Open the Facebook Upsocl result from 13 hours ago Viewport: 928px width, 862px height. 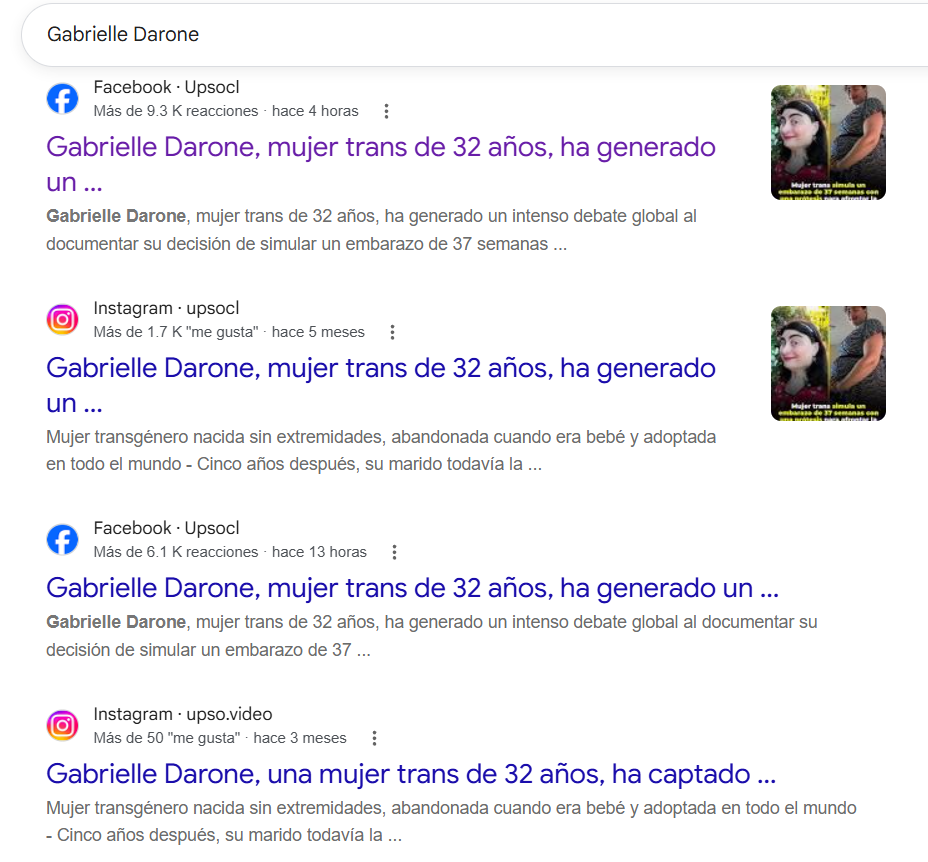(x=413, y=588)
